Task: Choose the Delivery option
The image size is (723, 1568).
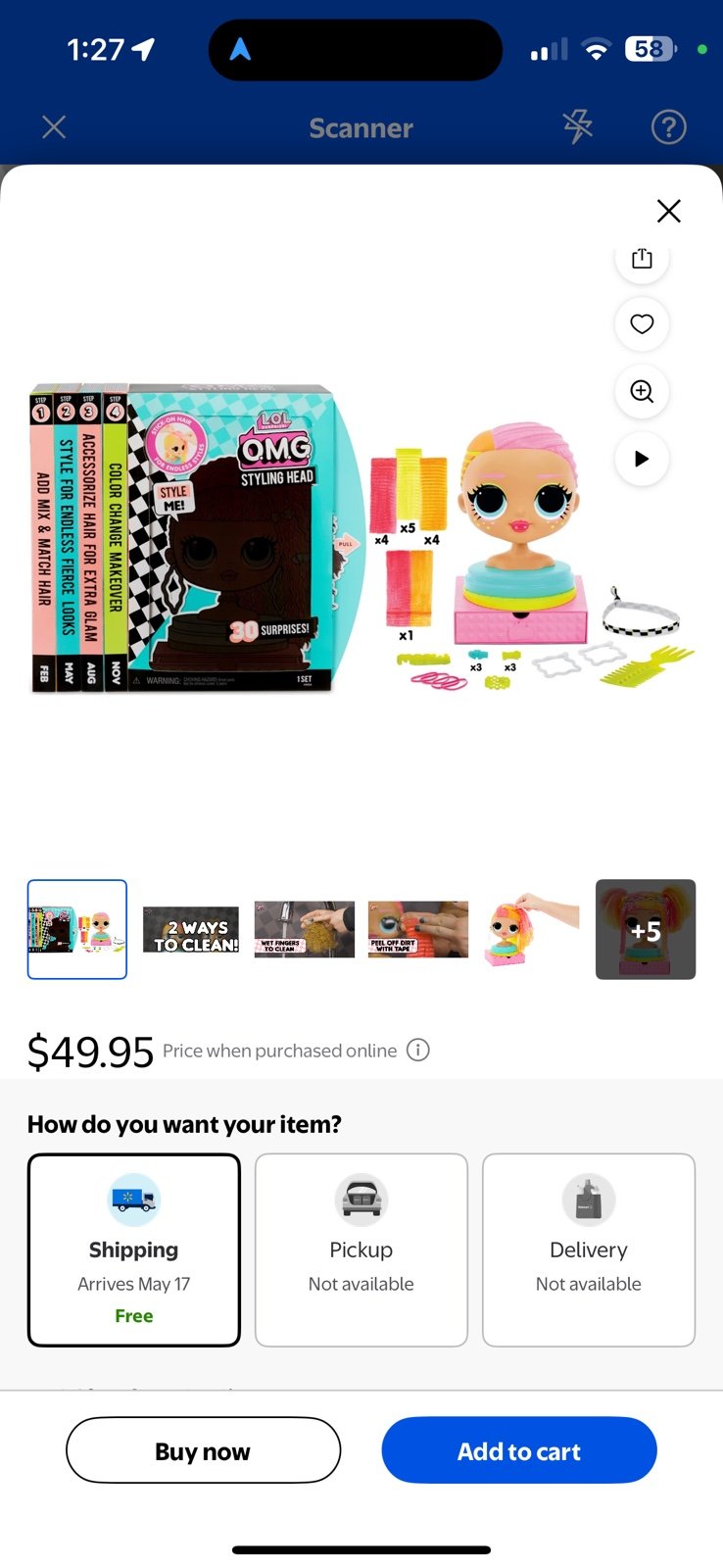Action: pyautogui.click(x=589, y=1249)
